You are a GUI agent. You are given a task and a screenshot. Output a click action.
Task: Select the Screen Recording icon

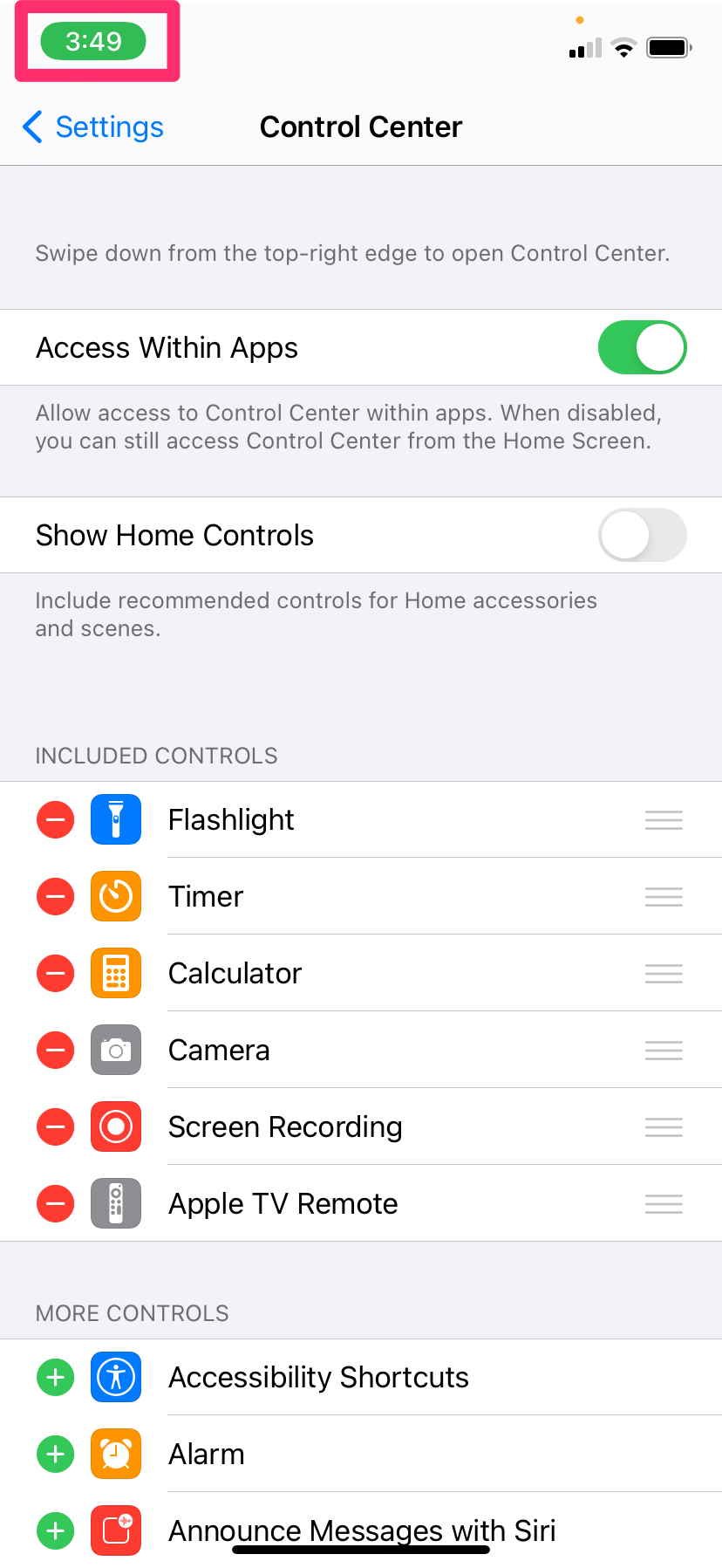(x=116, y=1126)
